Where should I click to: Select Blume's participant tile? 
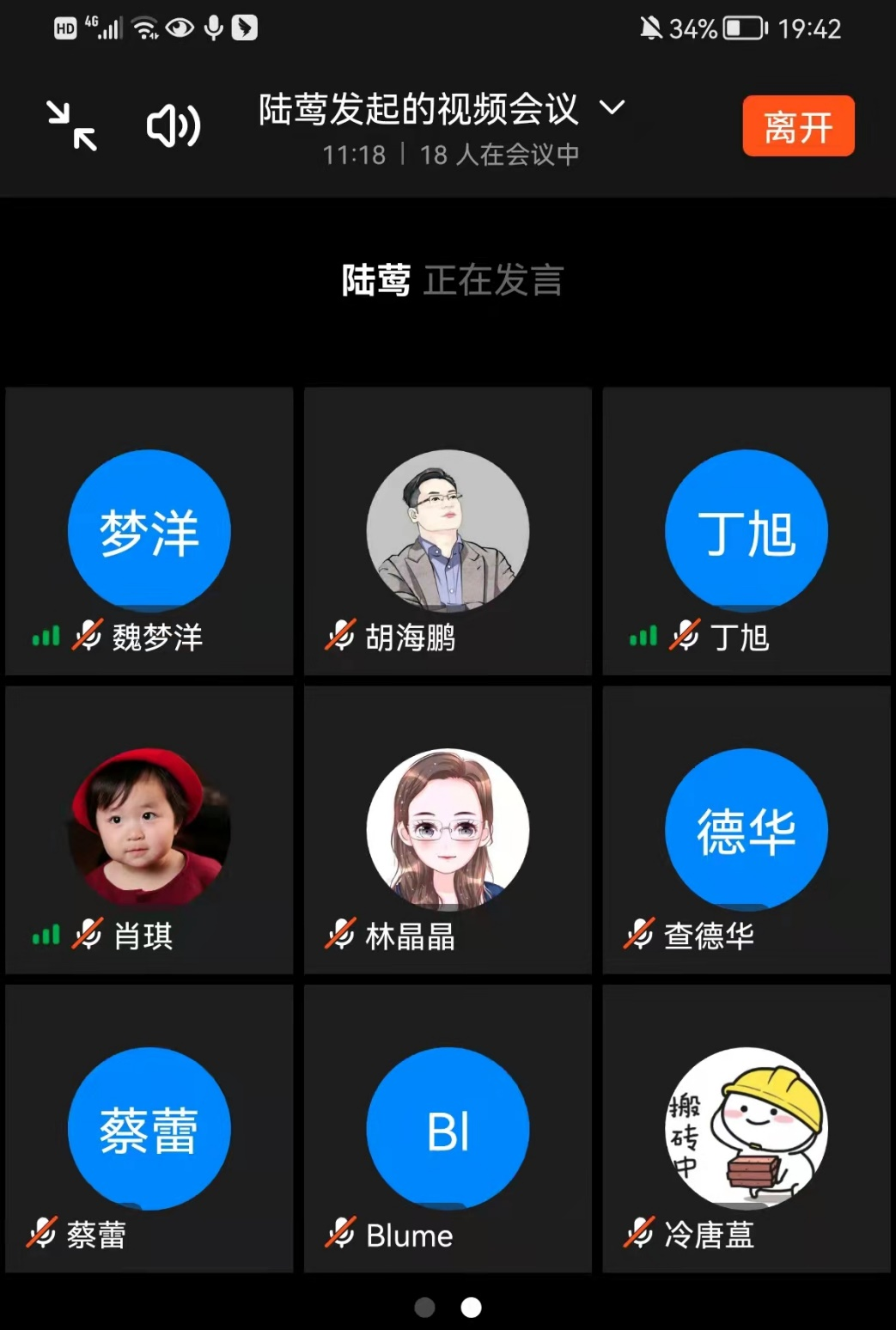pyautogui.click(x=448, y=1128)
